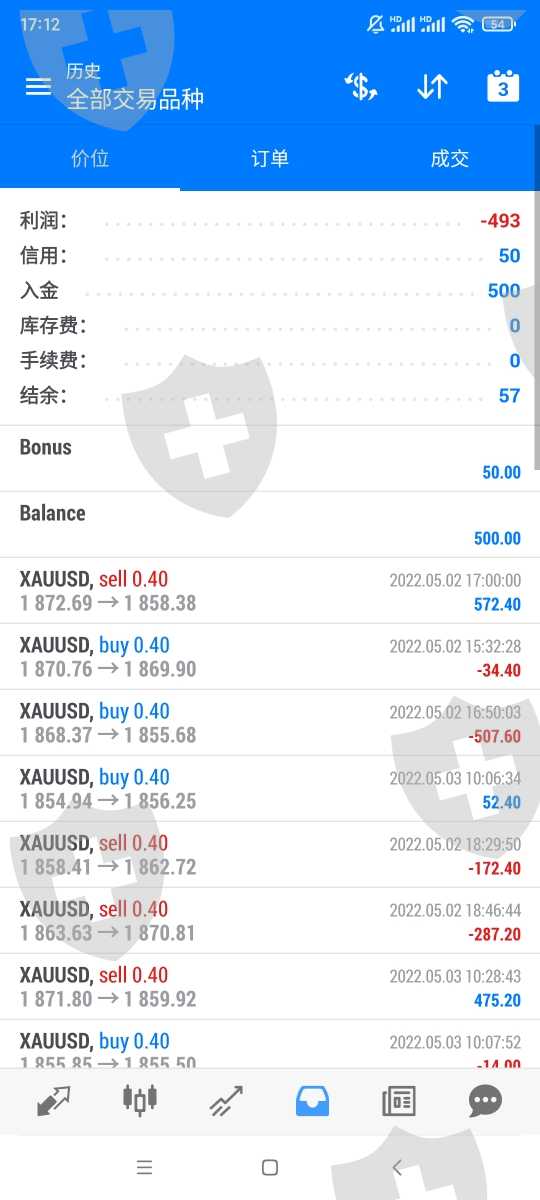Go to the trade line-chart tab
The width and height of the screenshot is (540, 1200).
[227, 1101]
